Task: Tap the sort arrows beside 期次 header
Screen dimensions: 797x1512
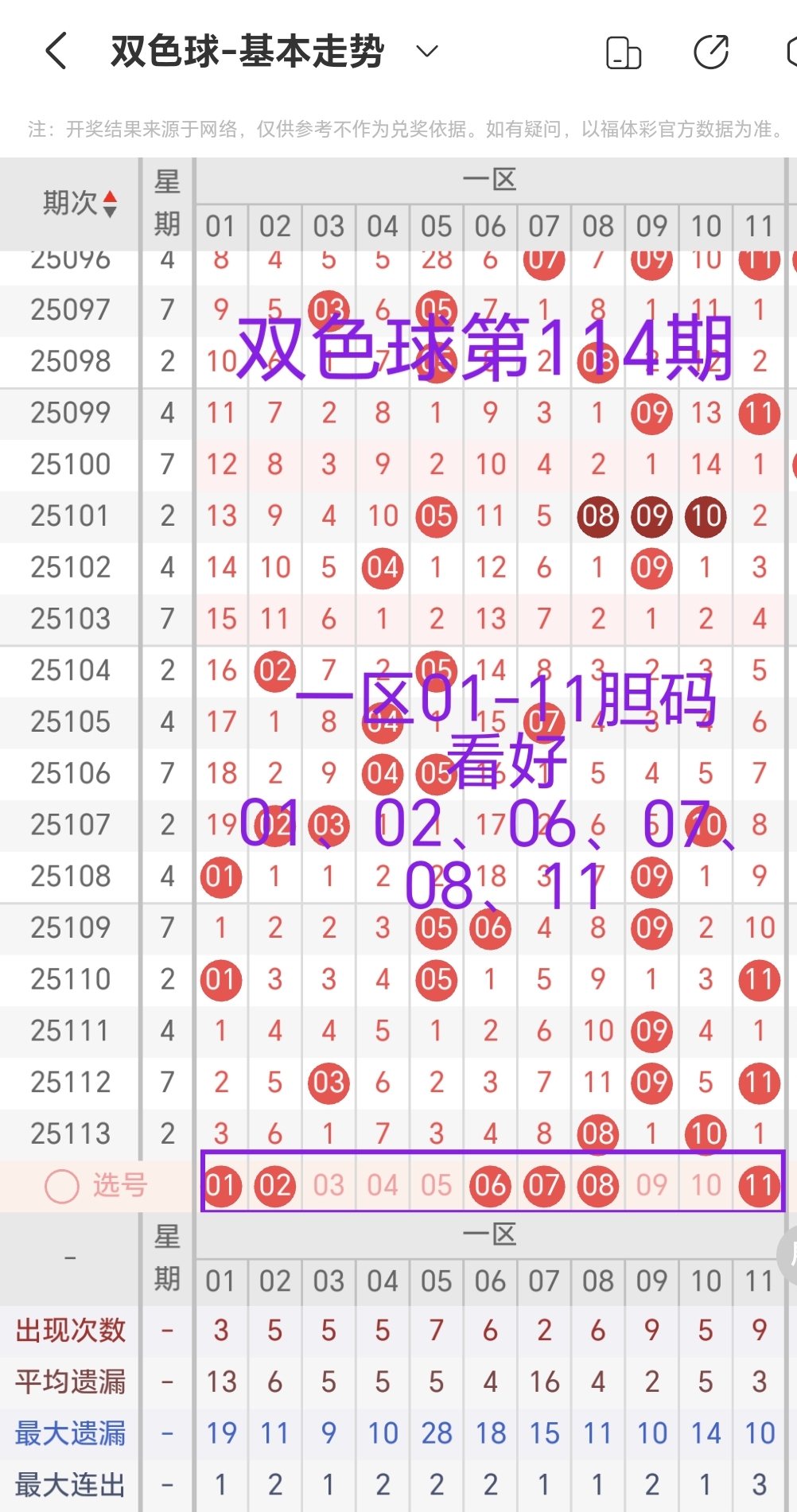Action: point(111,204)
